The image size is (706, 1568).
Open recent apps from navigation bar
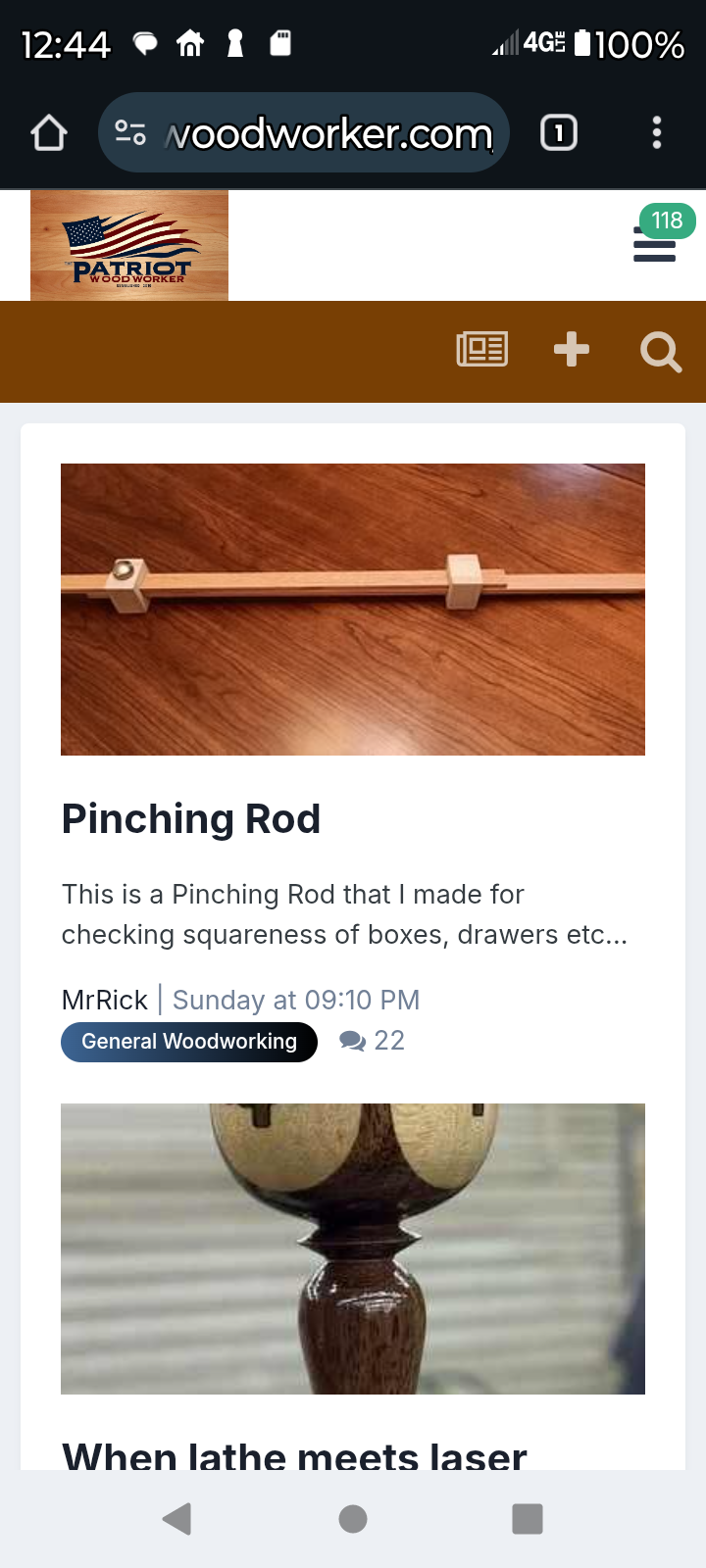[x=528, y=1519]
